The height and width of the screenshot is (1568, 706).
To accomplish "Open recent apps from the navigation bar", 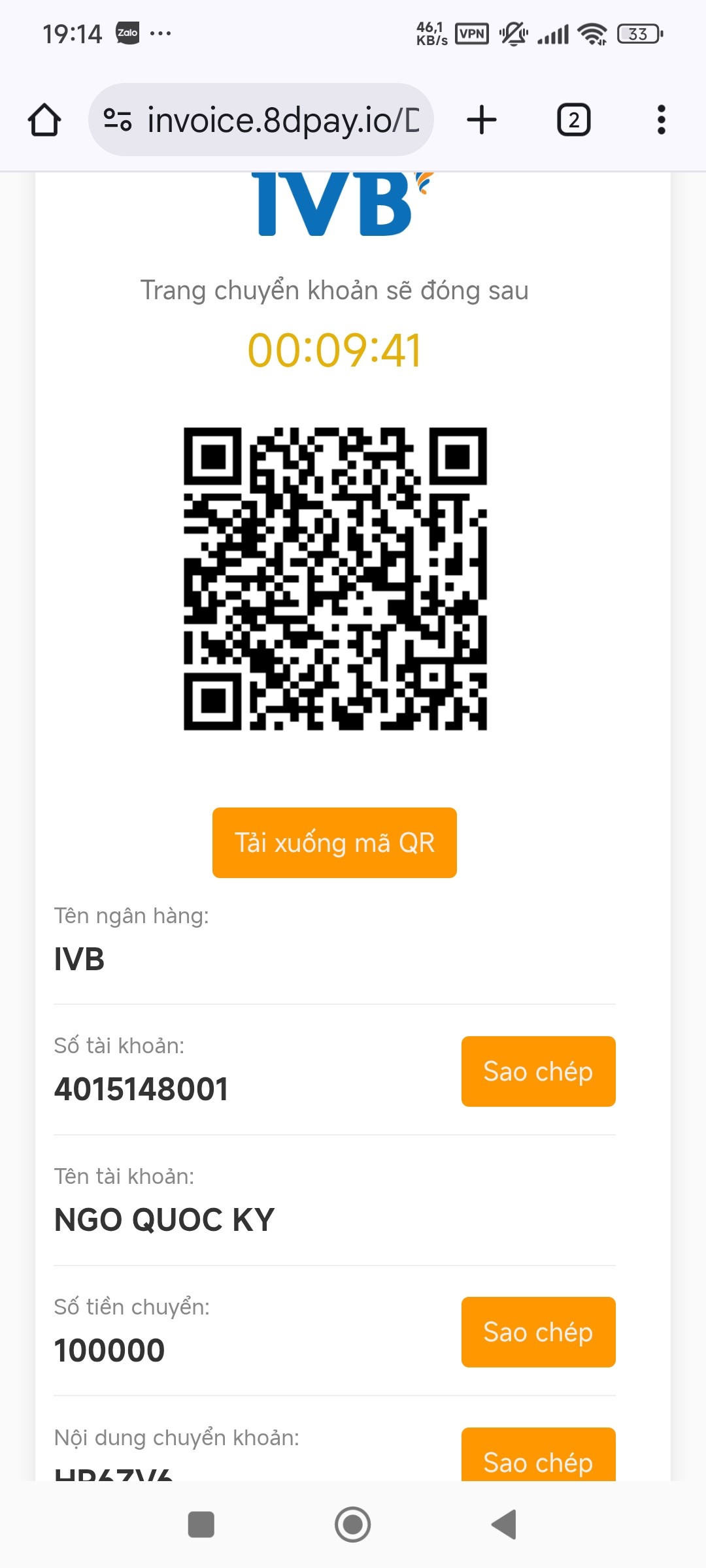I will (x=201, y=1525).
